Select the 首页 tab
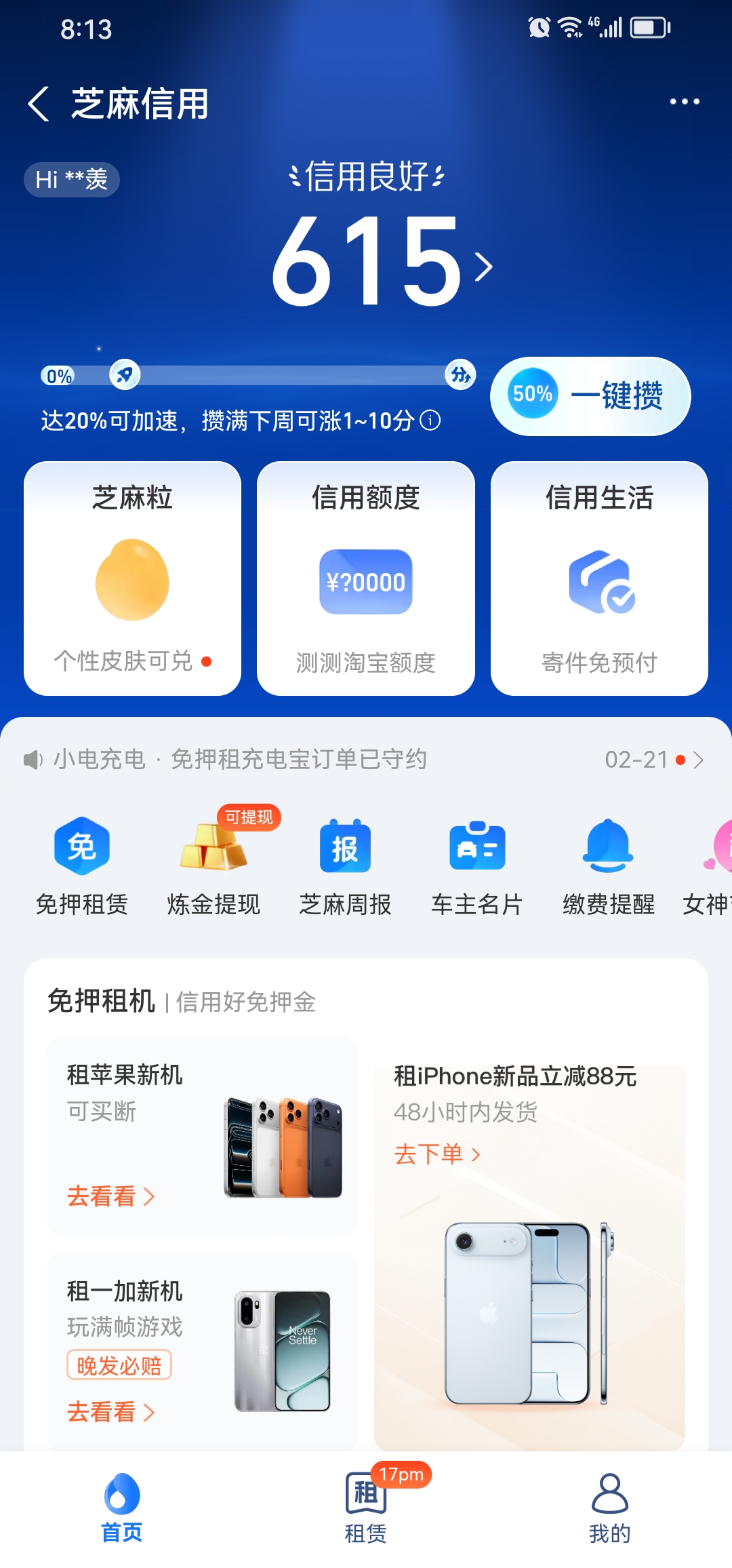Image resolution: width=732 pixels, height=1568 pixels. coord(122,1507)
